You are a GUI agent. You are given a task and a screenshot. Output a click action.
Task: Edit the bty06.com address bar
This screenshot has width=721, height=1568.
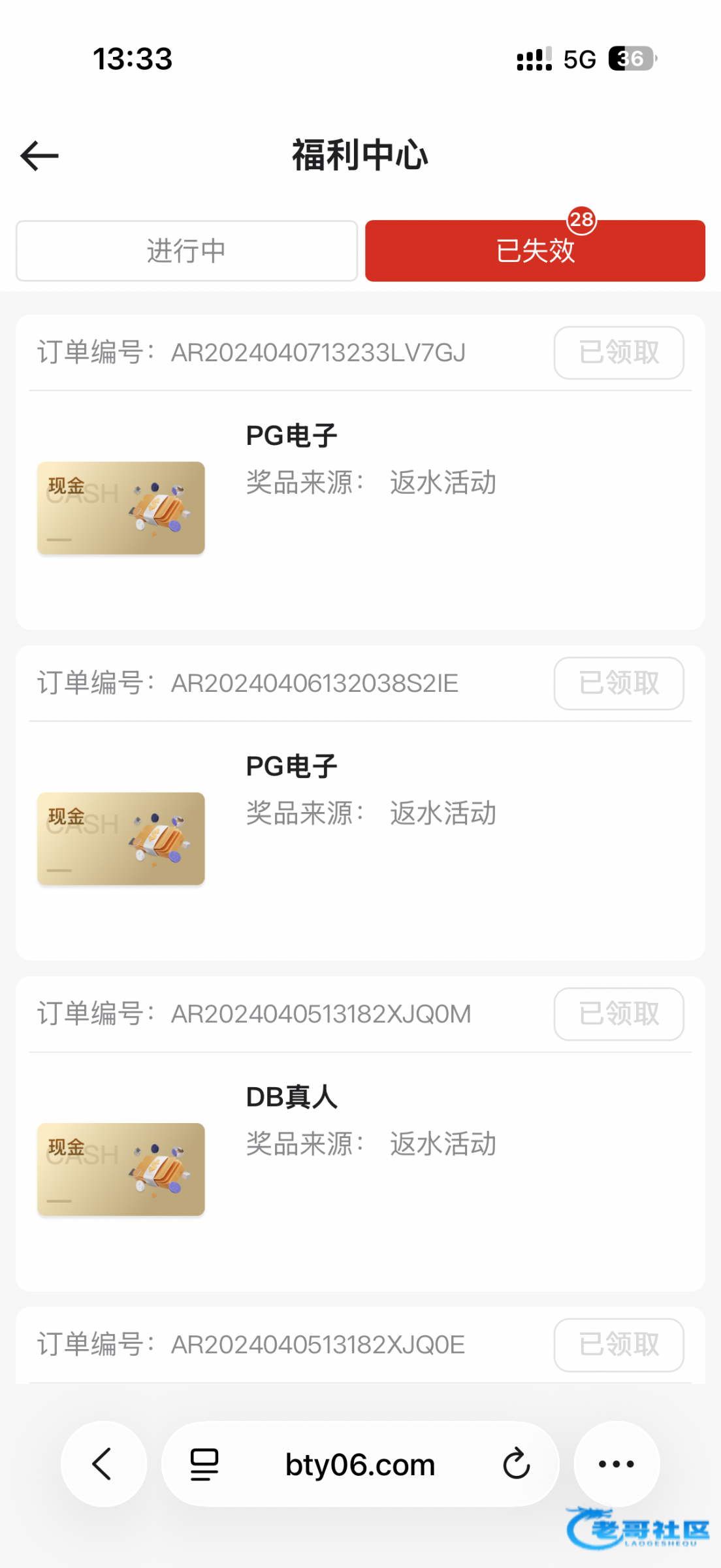[x=360, y=1464]
